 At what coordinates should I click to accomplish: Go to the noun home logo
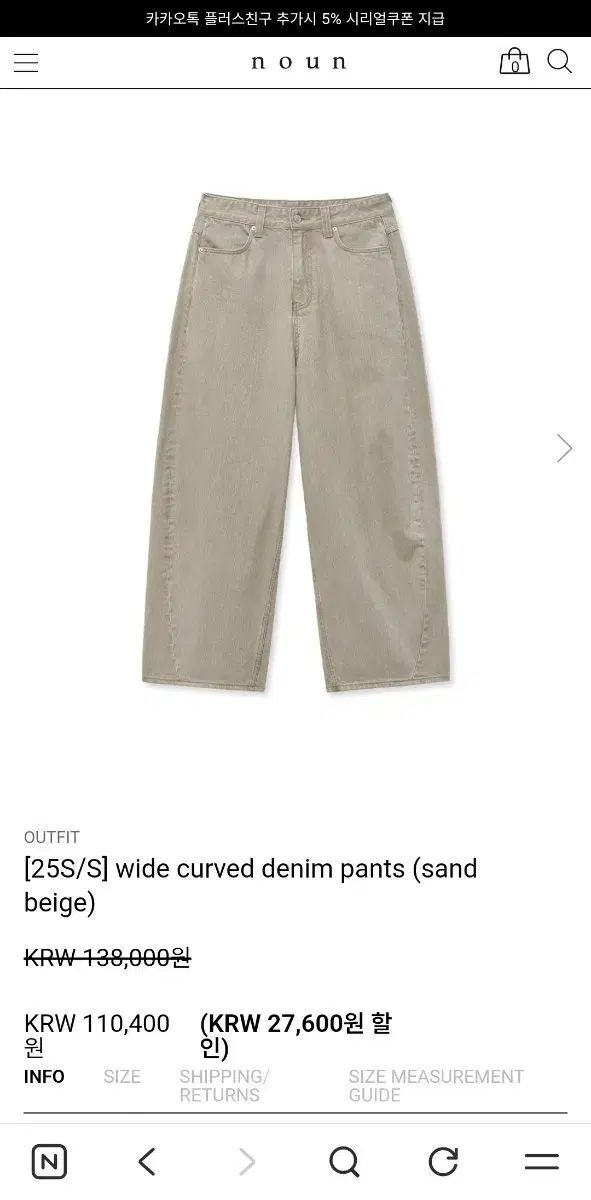point(298,62)
